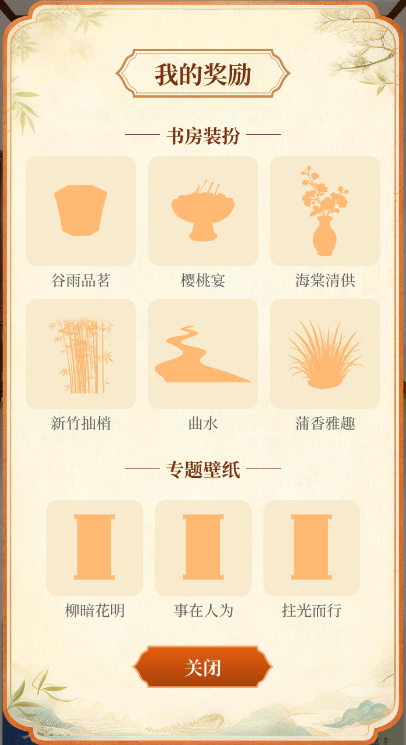Open the 樱桃宴 decoration reward
Screen dimensions: 406x745
tap(203, 211)
